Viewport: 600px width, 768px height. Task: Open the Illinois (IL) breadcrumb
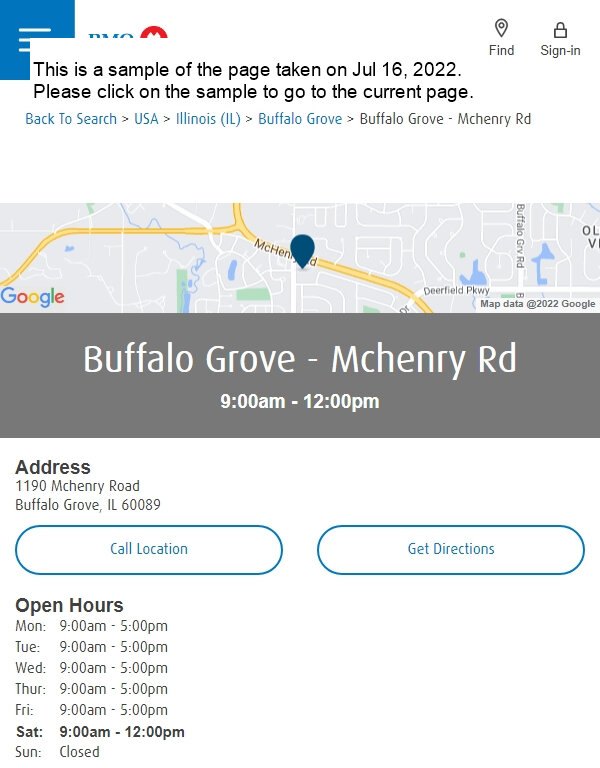pyautogui.click(x=208, y=119)
